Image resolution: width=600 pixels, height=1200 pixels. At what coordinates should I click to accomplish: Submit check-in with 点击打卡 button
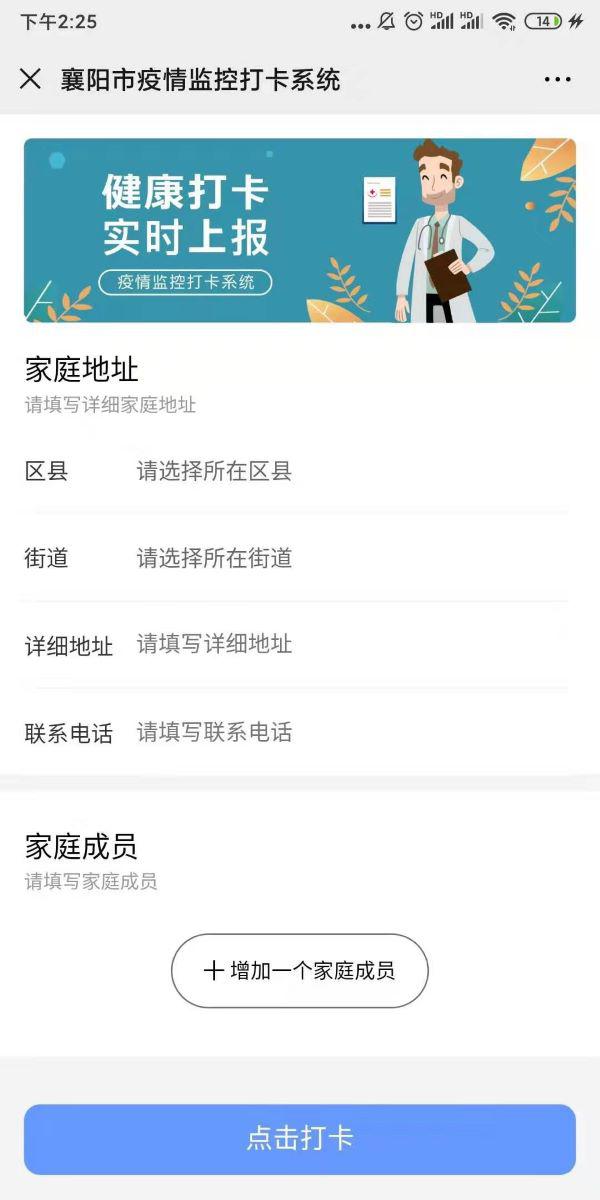300,1138
